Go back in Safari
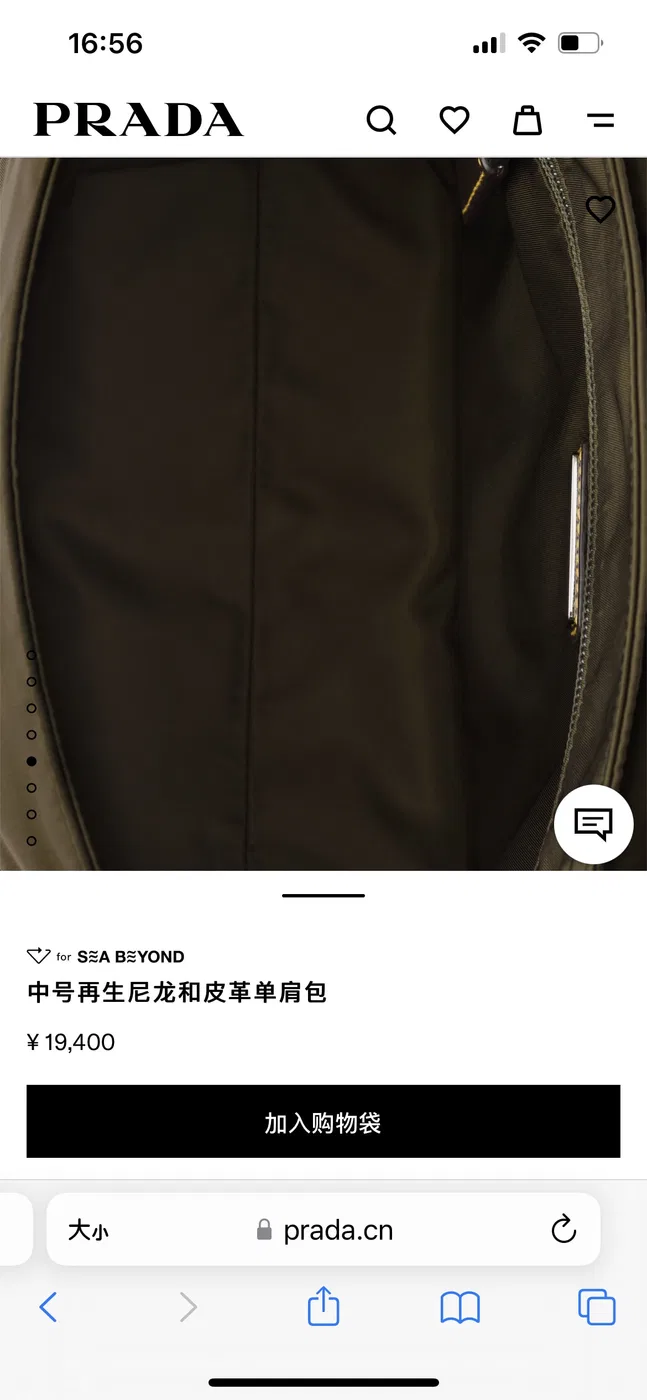647x1400 pixels. (x=48, y=1306)
